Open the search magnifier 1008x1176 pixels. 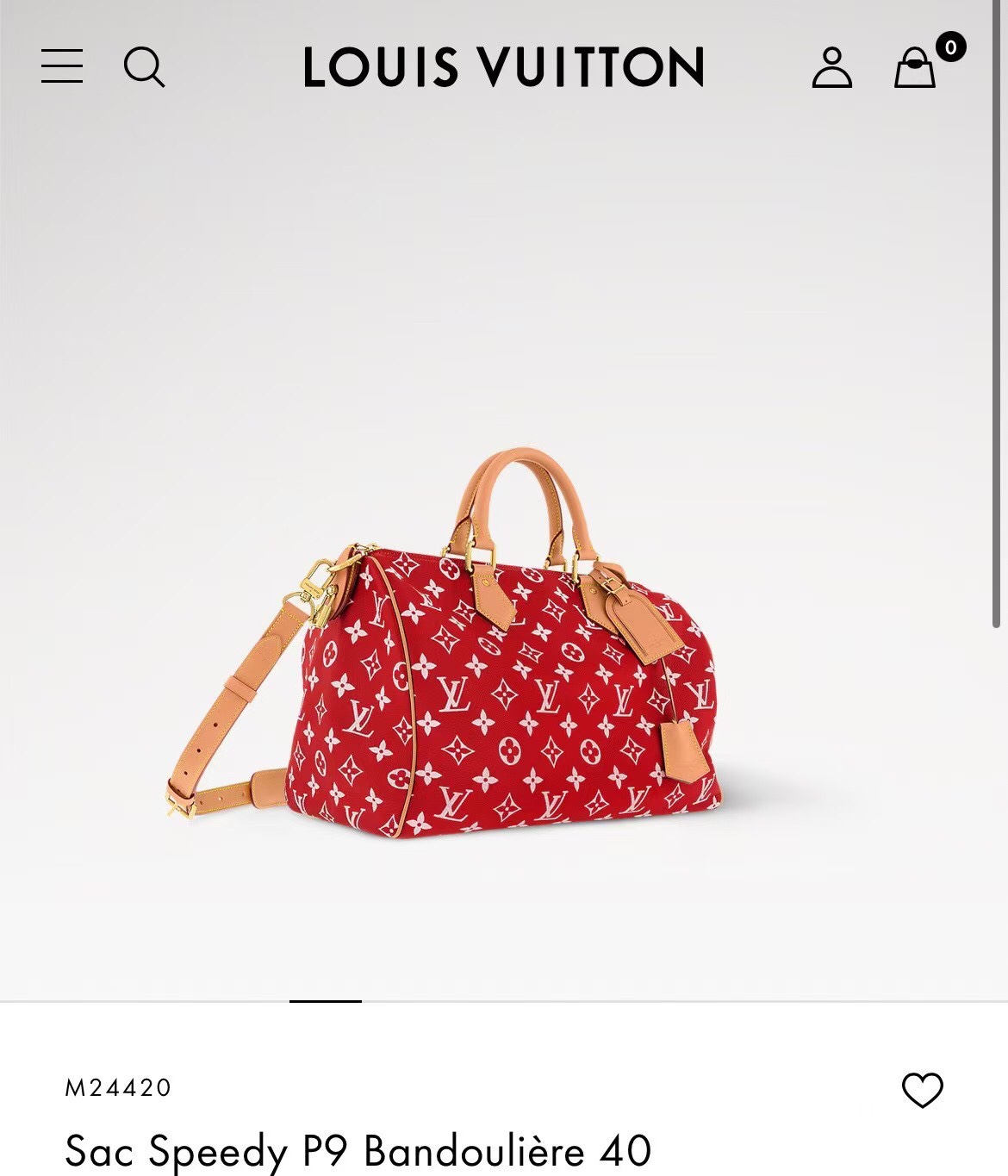[144, 66]
